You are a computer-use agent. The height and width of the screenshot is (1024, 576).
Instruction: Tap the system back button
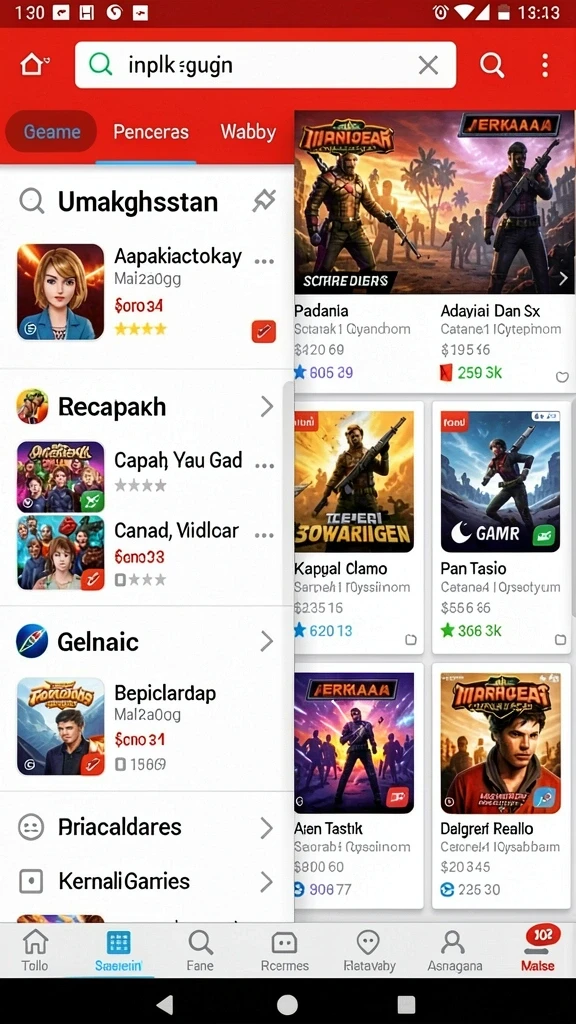[165, 1004]
